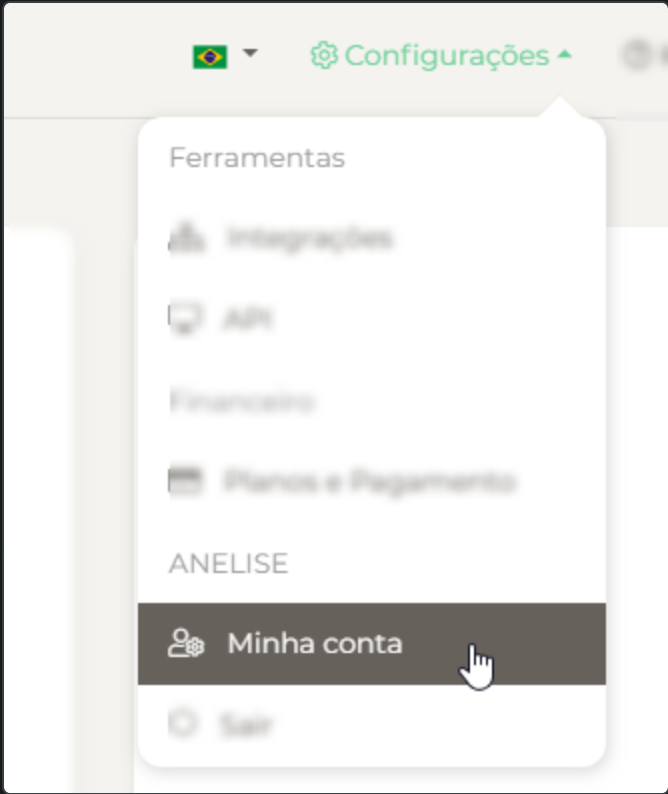
Task: Collapse the Configurações menu
Action: [x=441, y=56]
